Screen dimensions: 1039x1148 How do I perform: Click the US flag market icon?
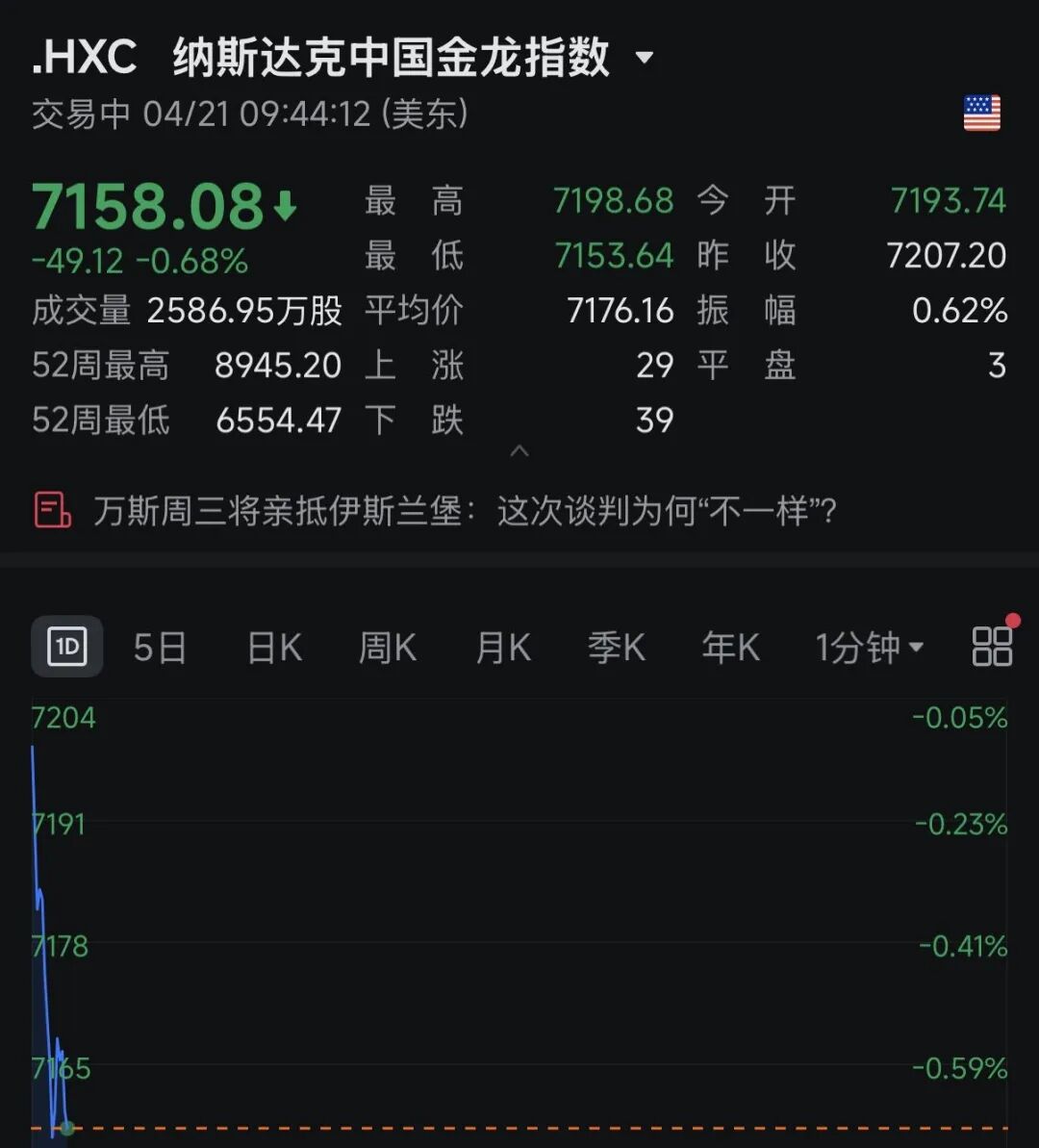coord(983,113)
